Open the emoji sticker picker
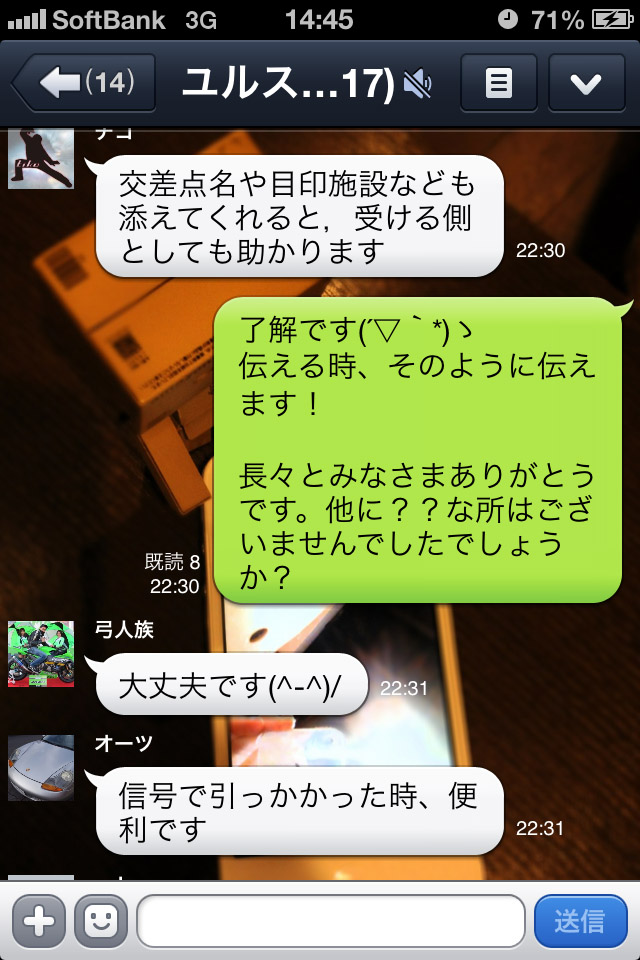The width and height of the screenshot is (640, 960). point(101,920)
